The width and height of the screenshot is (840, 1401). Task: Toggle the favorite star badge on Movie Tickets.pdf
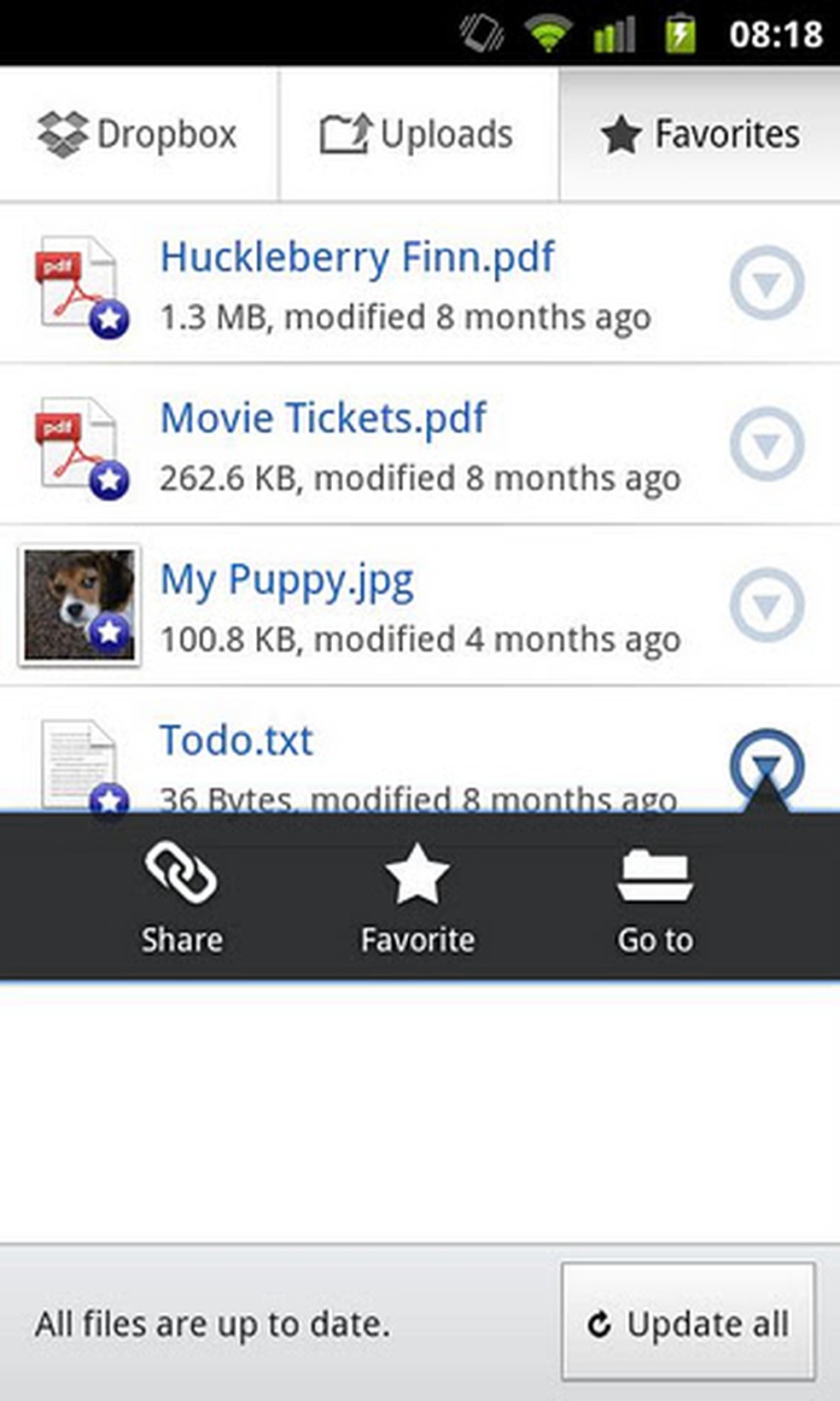110,479
